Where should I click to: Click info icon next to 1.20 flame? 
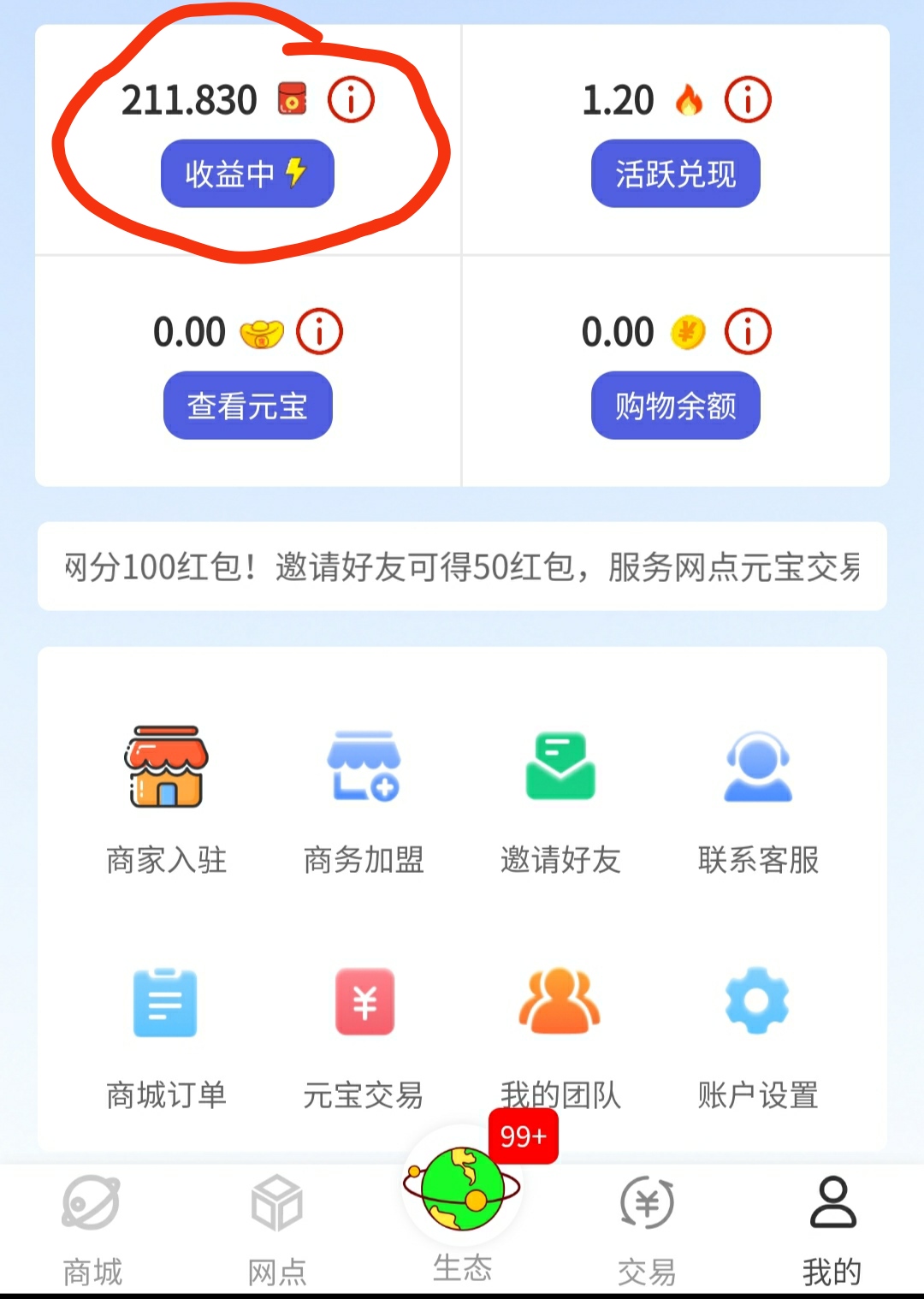click(x=745, y=98)
